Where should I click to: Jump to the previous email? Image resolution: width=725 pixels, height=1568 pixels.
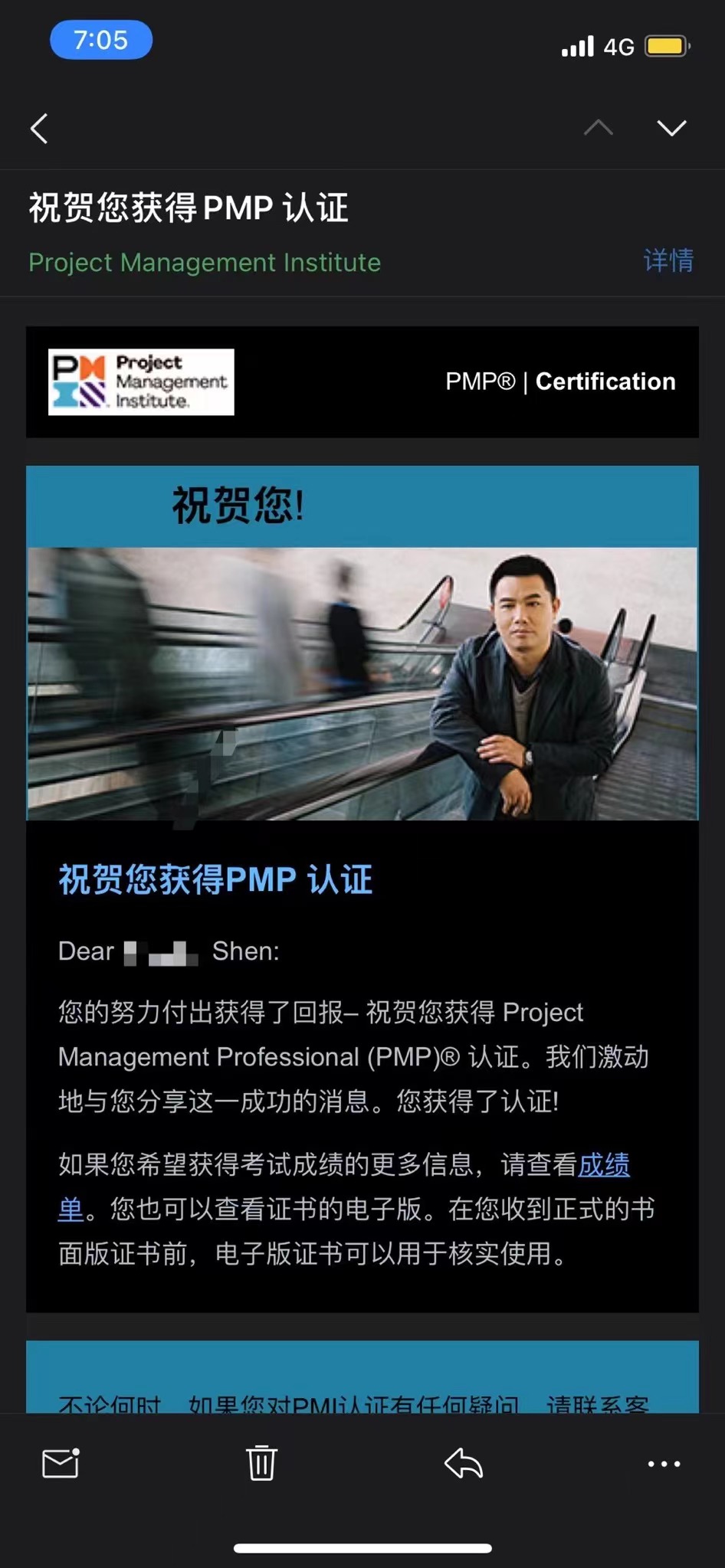598,128
